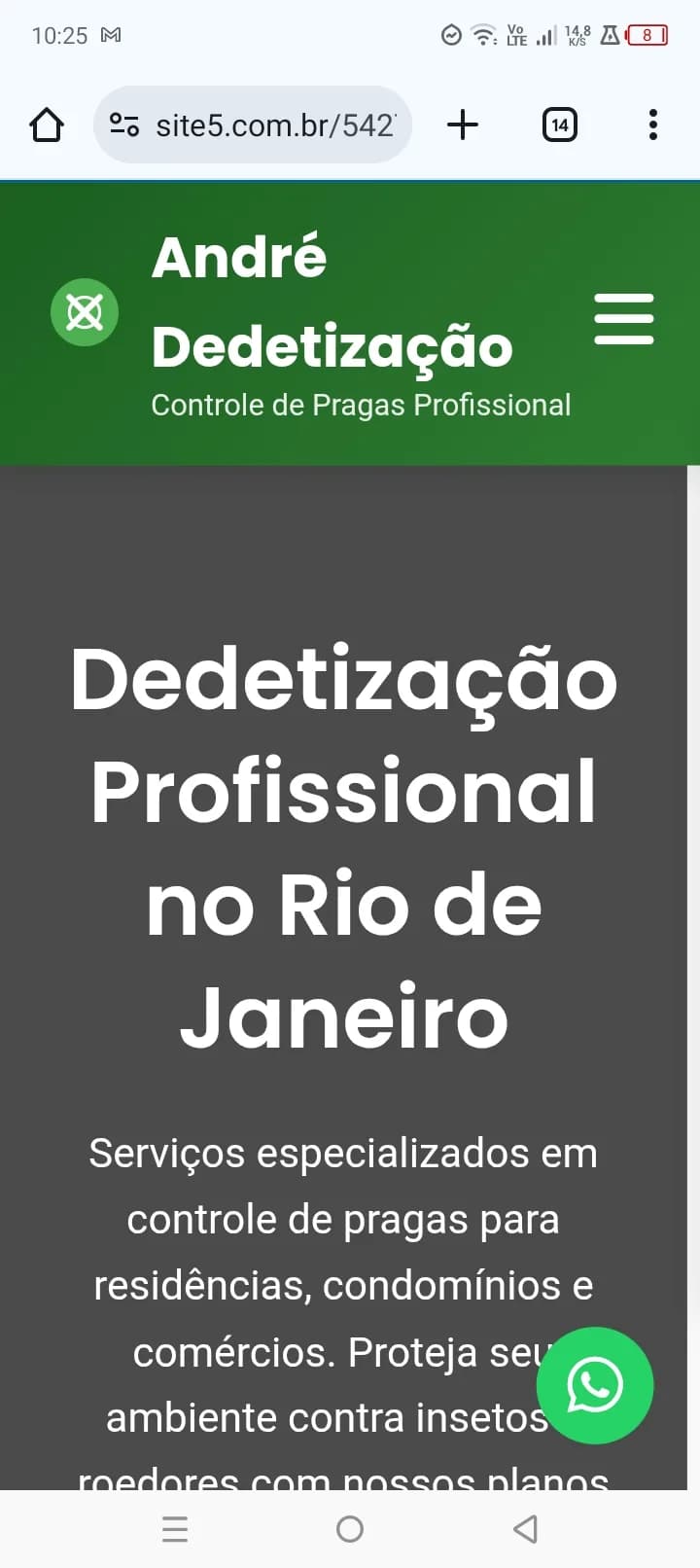This screenshot has height=1568, width=700.
Task: Tap the clock showing 10:25
Action: click(60, 34)
